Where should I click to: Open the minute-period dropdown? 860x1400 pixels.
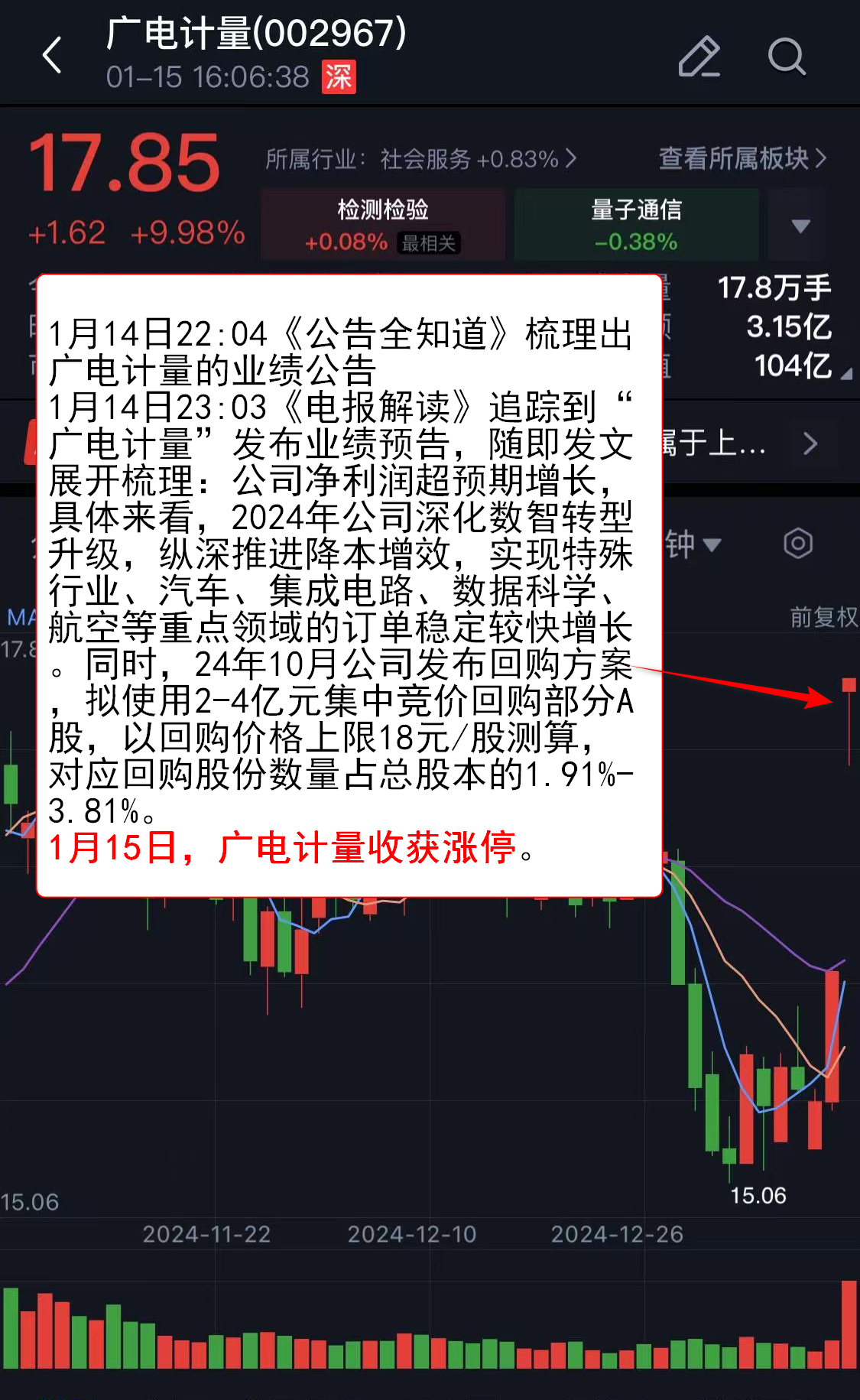tap(693, 544)
